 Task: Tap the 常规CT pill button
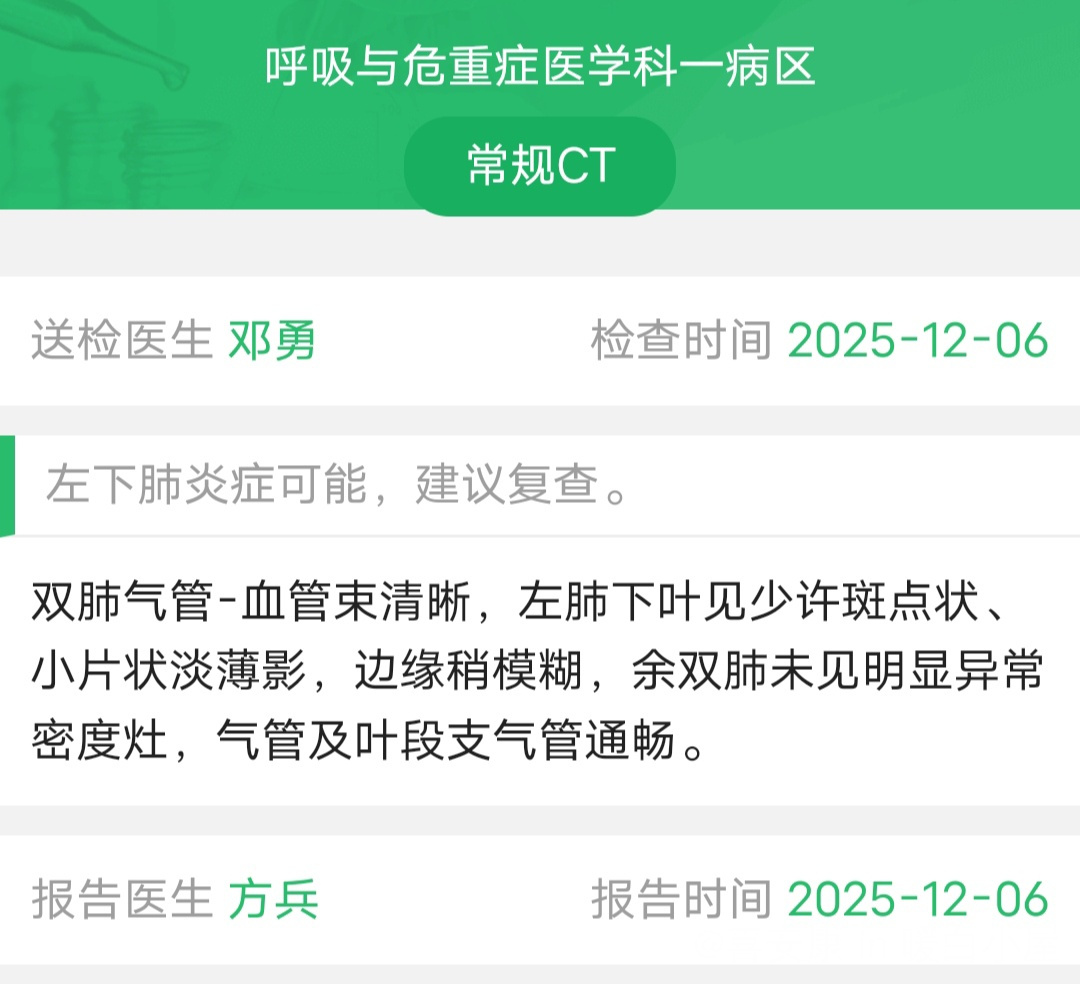(540, 166)
